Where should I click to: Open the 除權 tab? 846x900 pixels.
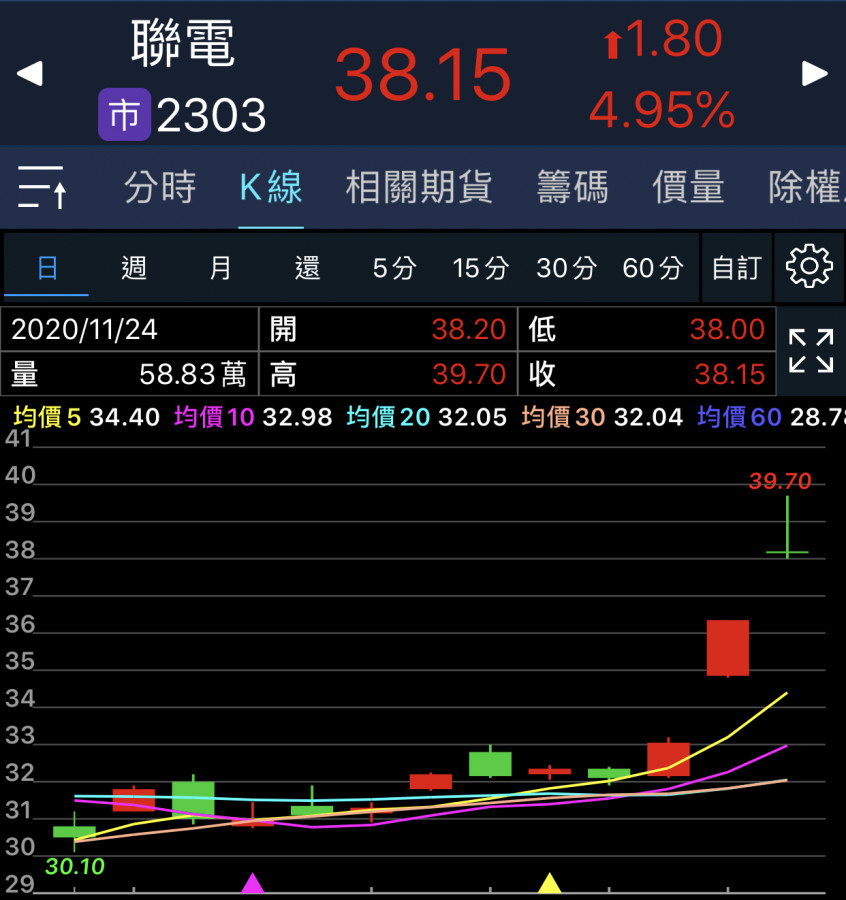point(805,187)
